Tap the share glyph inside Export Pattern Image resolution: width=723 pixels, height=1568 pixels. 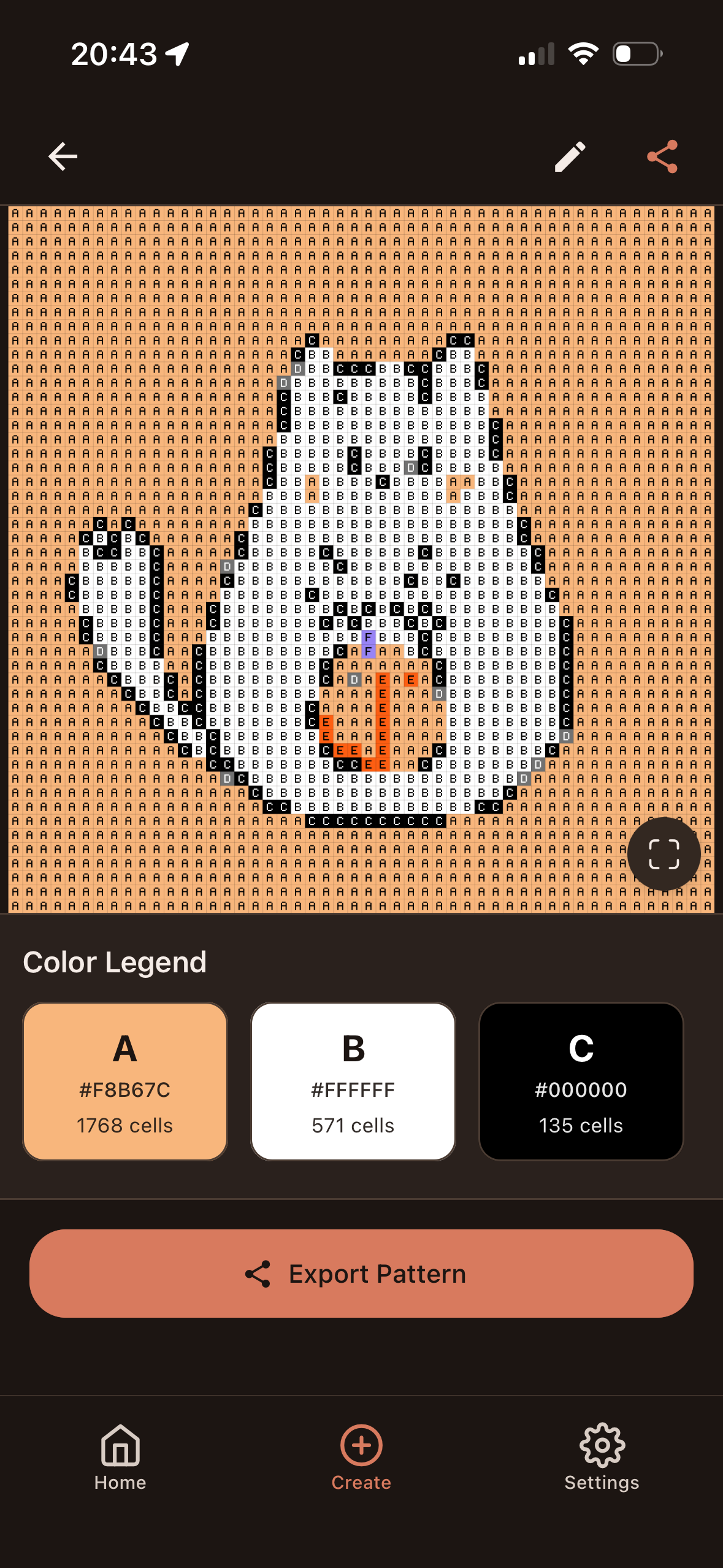[x=259, y=1273]
